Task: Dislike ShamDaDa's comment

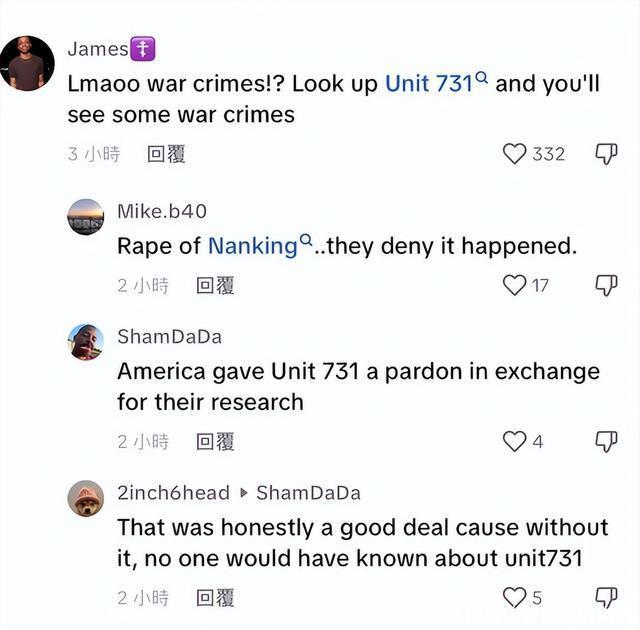Action: tap(606, 441)
